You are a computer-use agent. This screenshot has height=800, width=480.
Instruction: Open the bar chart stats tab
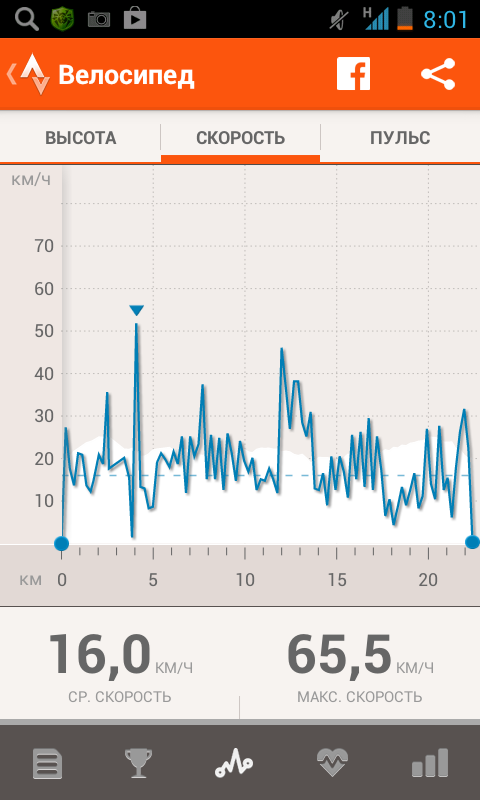[430, 763]
